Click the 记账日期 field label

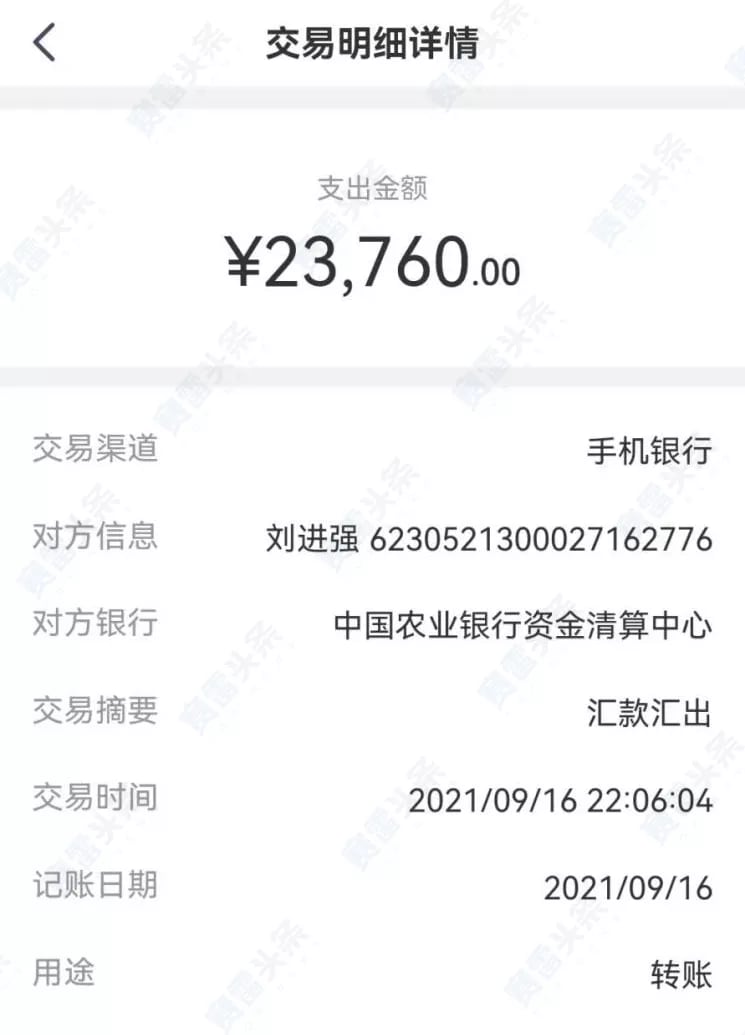coord(95,885)
